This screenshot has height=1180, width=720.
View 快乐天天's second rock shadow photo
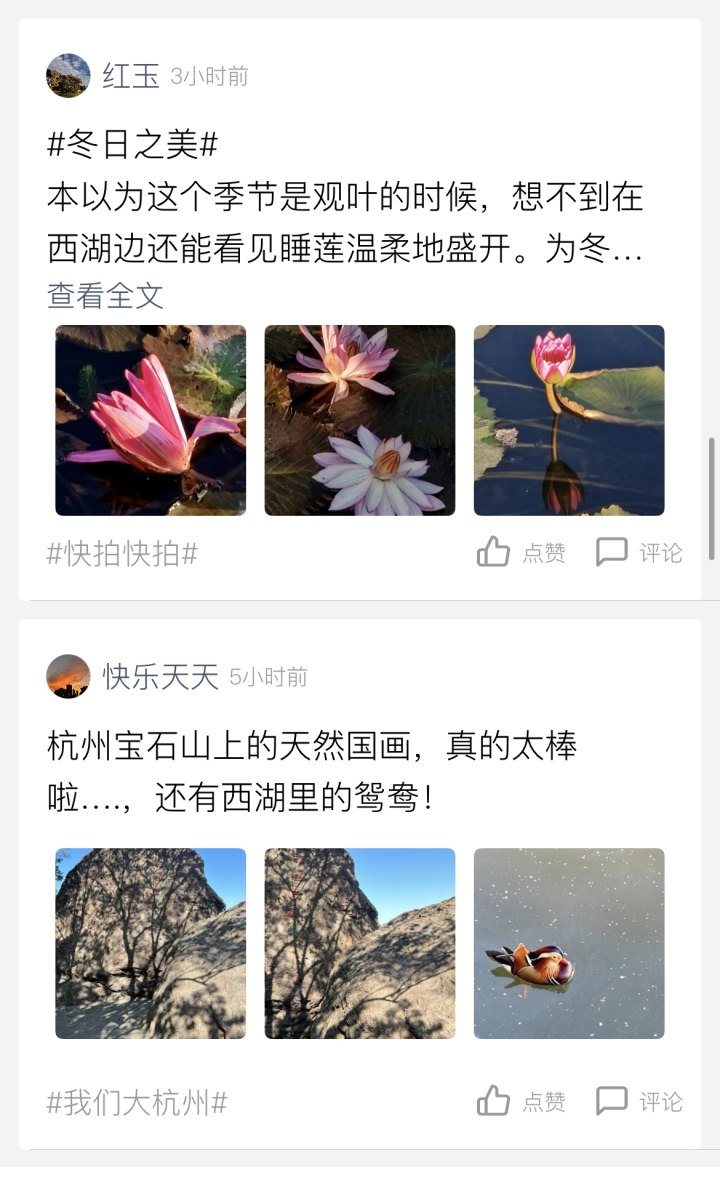click(x=359, y=943)
